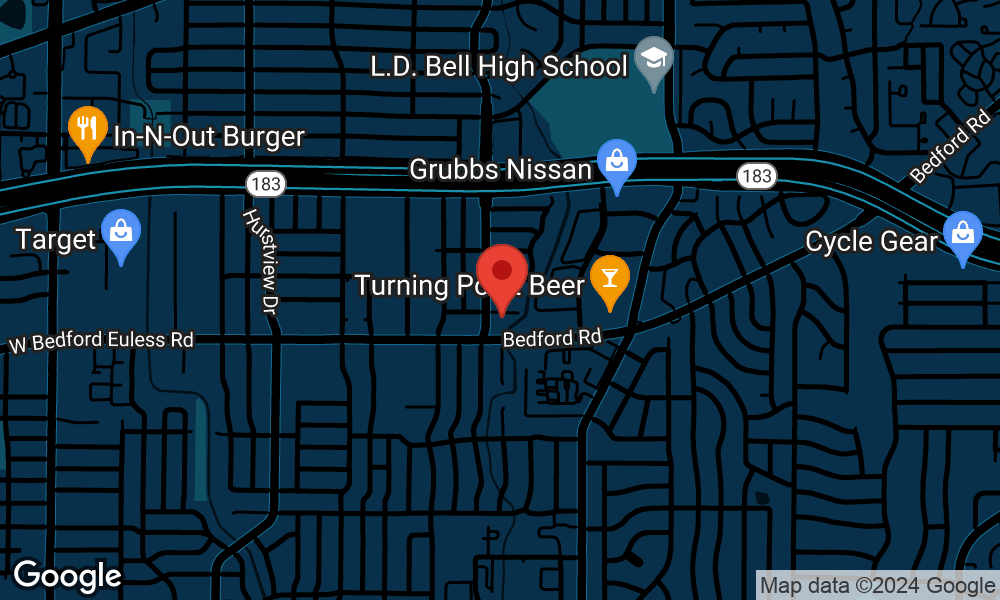1000x600 pixels.
Task: Select the Turning Point Beer bar pin
Action: tap(609, 277)
